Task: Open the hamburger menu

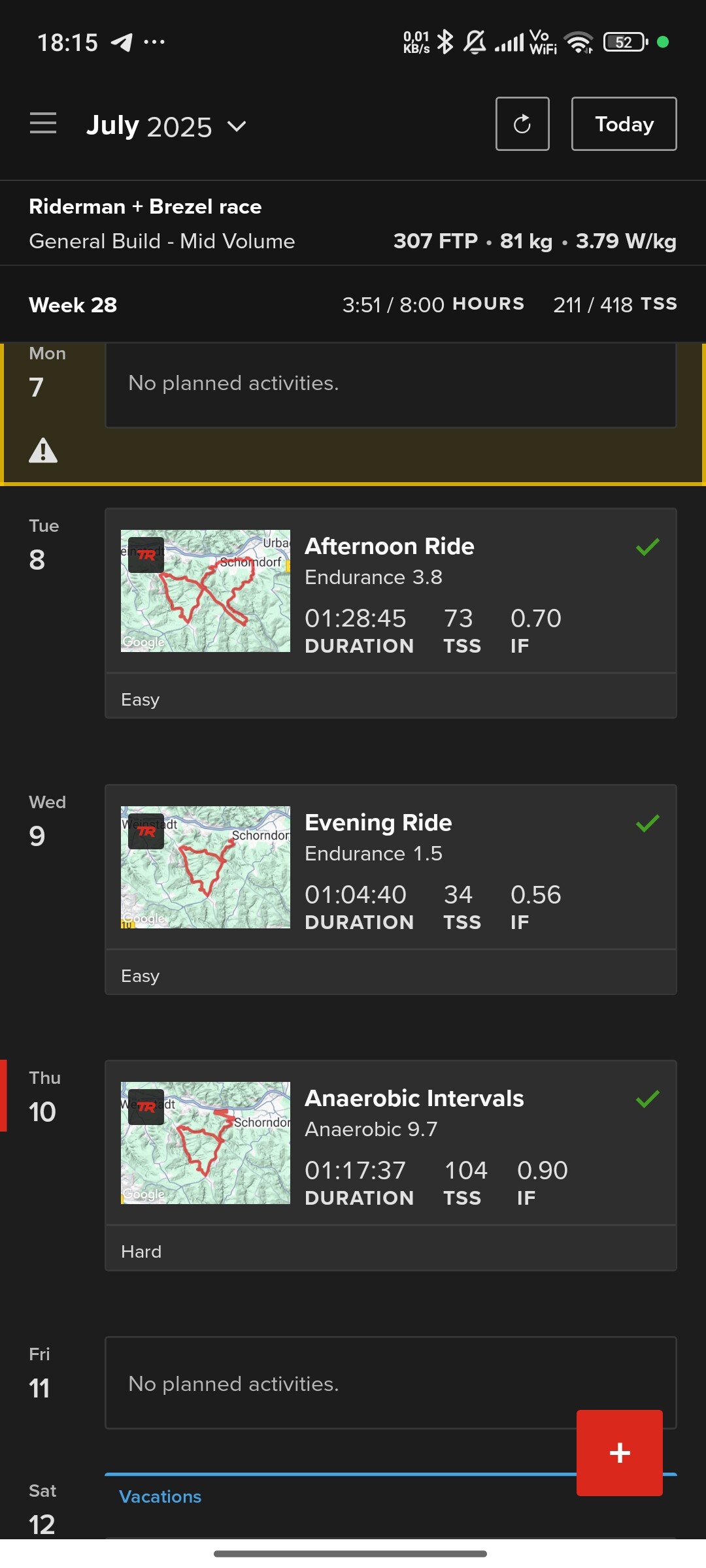Action: pos(43,123)
